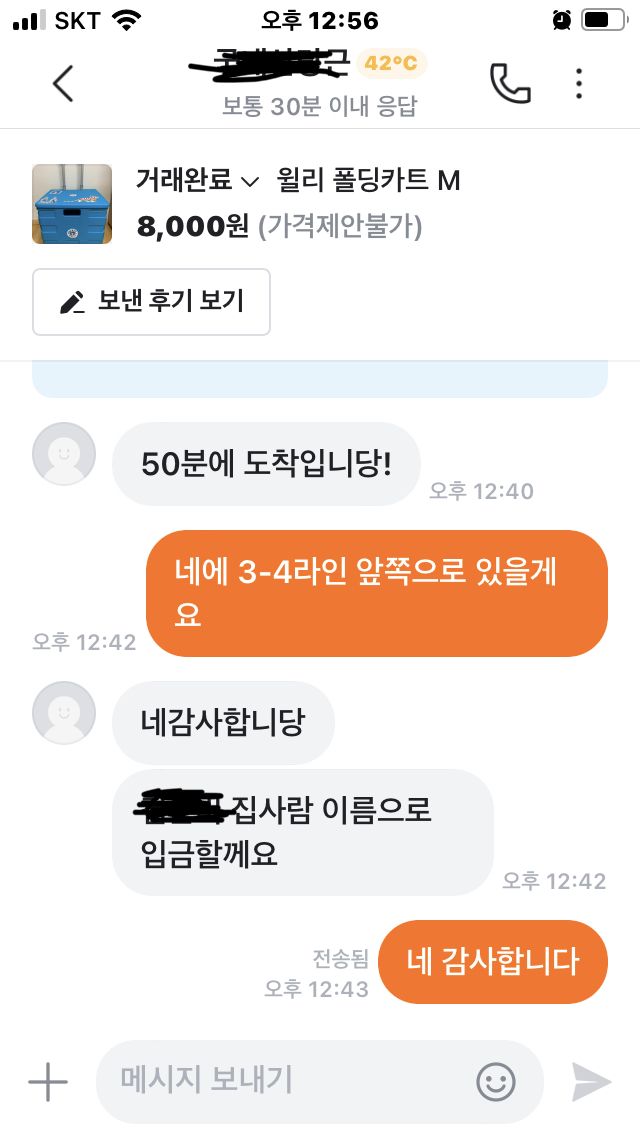Expand the 거래완료 status dropdown
The height and width of the screenshot is (1136, 640).
pos(197,181)
